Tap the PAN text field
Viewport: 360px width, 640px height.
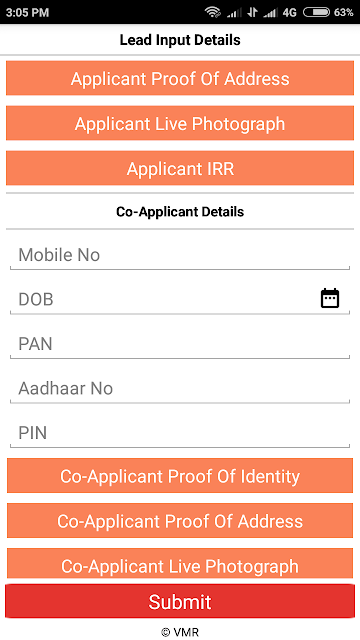(x=180, y=344)
